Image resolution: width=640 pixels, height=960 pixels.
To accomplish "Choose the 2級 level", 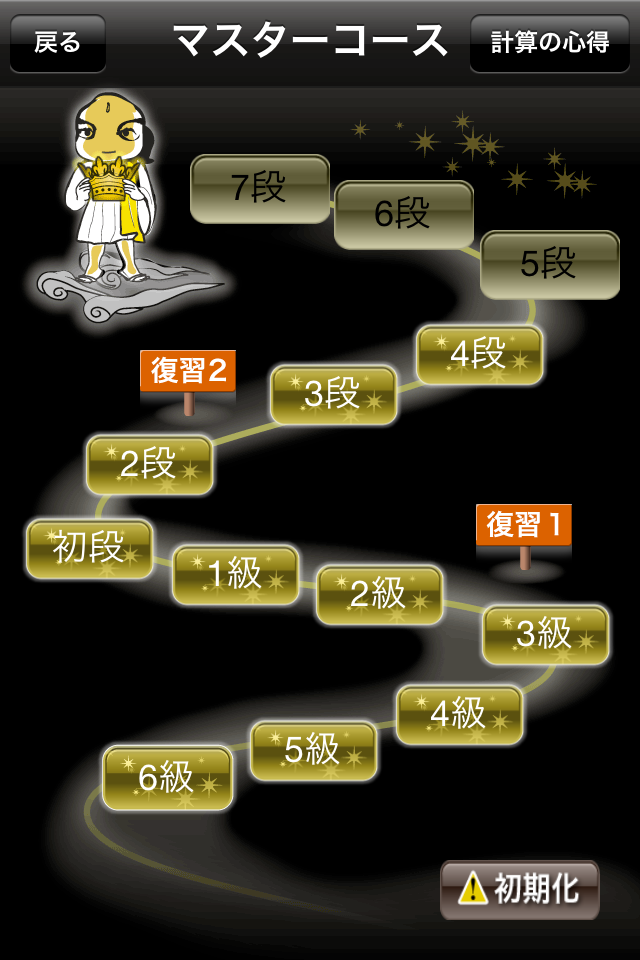I will pos(379,595).
